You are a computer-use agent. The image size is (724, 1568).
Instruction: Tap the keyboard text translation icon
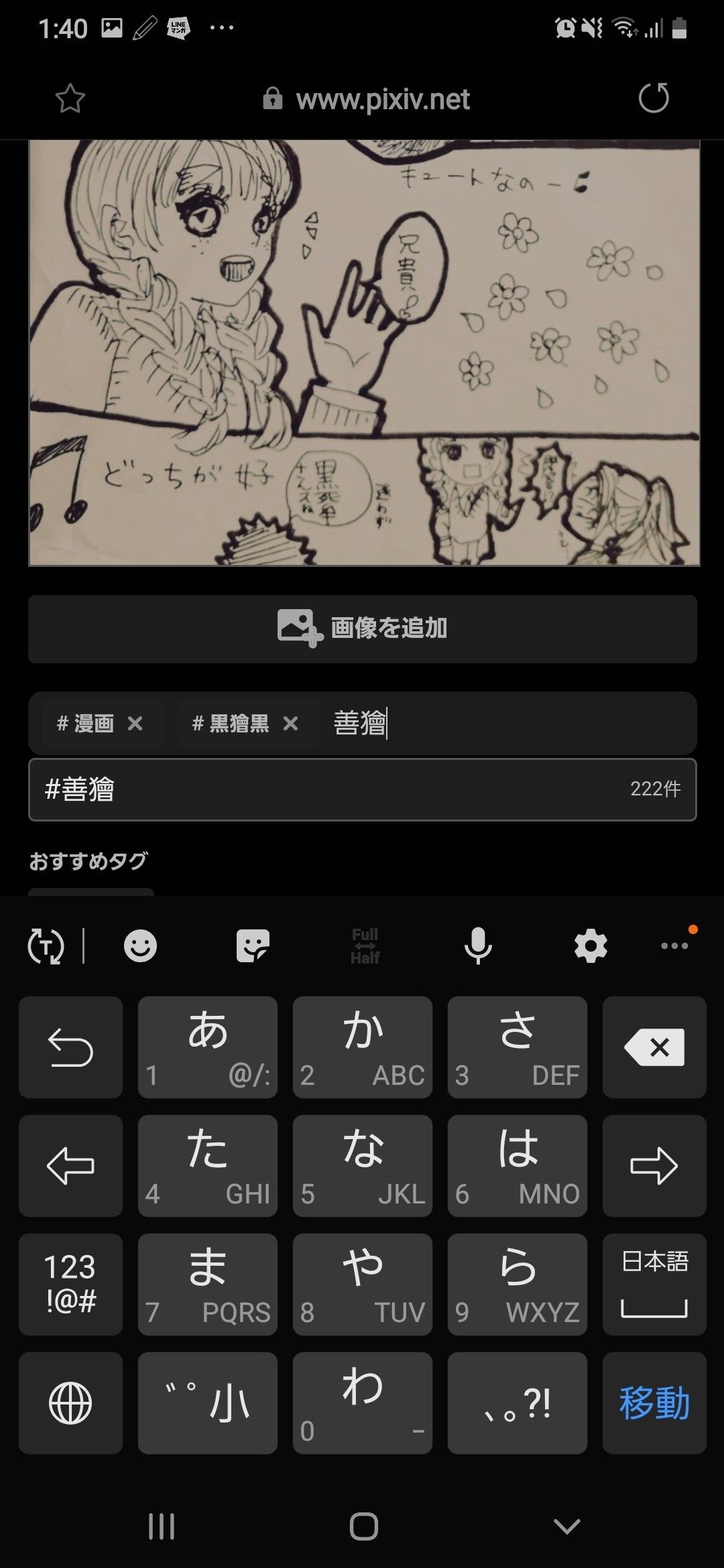(x=46, y=946)
